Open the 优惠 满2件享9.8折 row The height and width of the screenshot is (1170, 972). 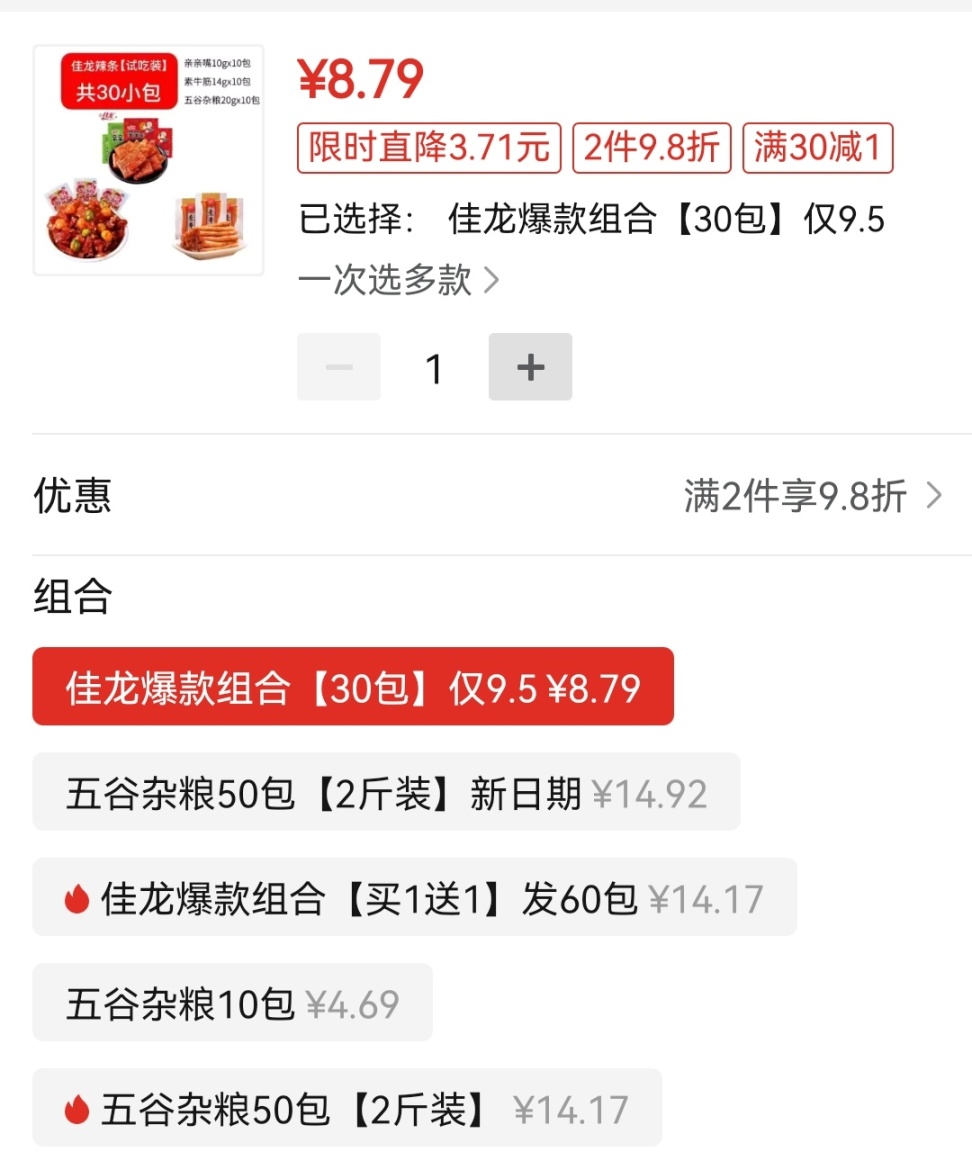(x=500, y=495)
